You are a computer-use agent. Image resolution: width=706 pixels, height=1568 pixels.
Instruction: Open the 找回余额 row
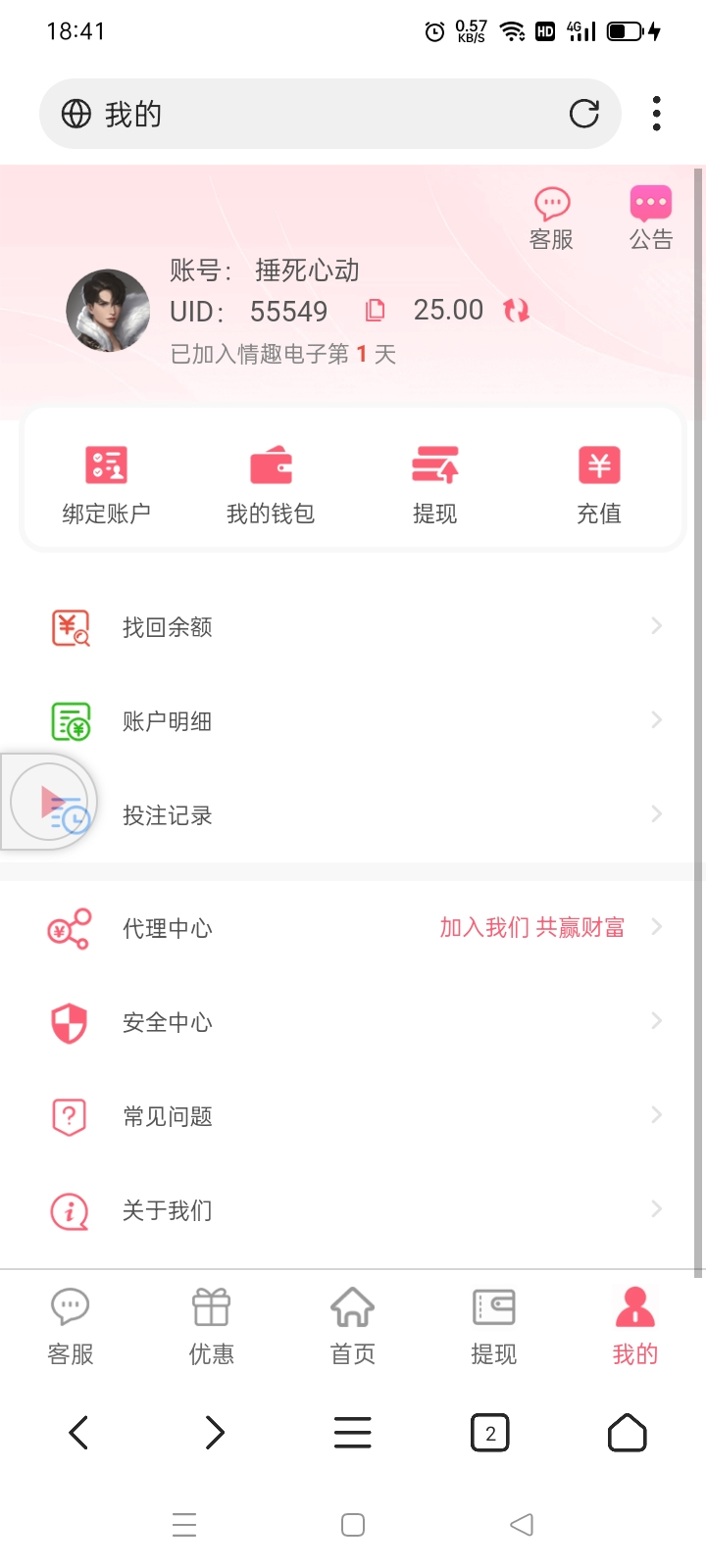pyautogui.click(x=353, y=627)
